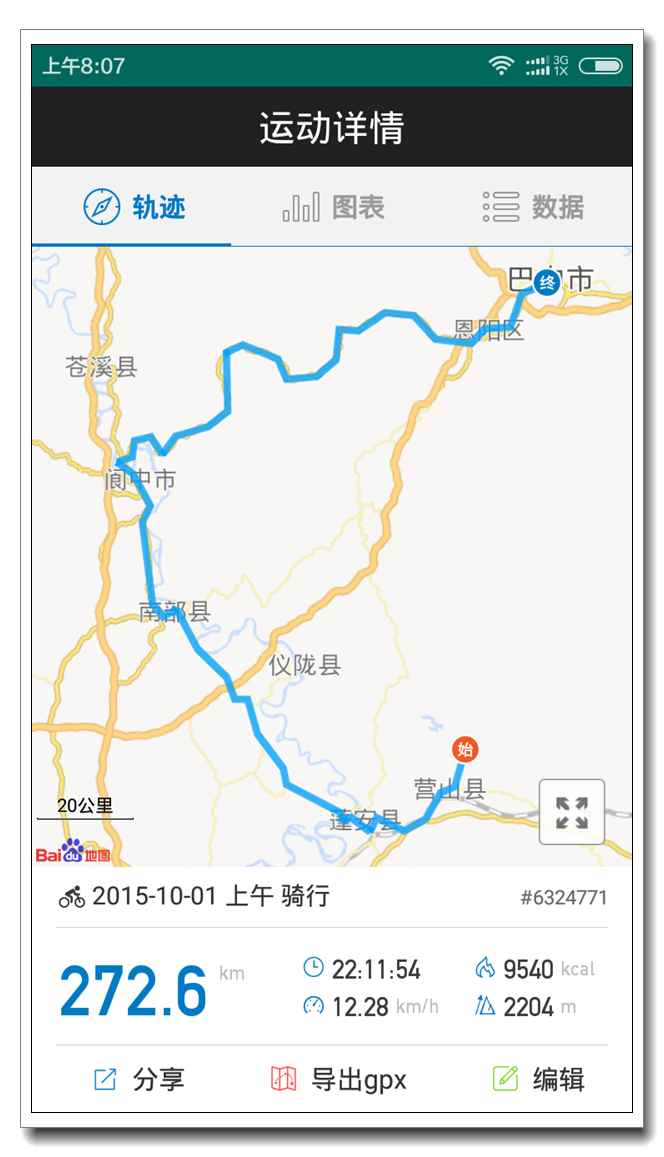This screenshot has height=1157, width=664.
Task: Tap the 终 end marker on the map
Action: (x=547, y=282)
